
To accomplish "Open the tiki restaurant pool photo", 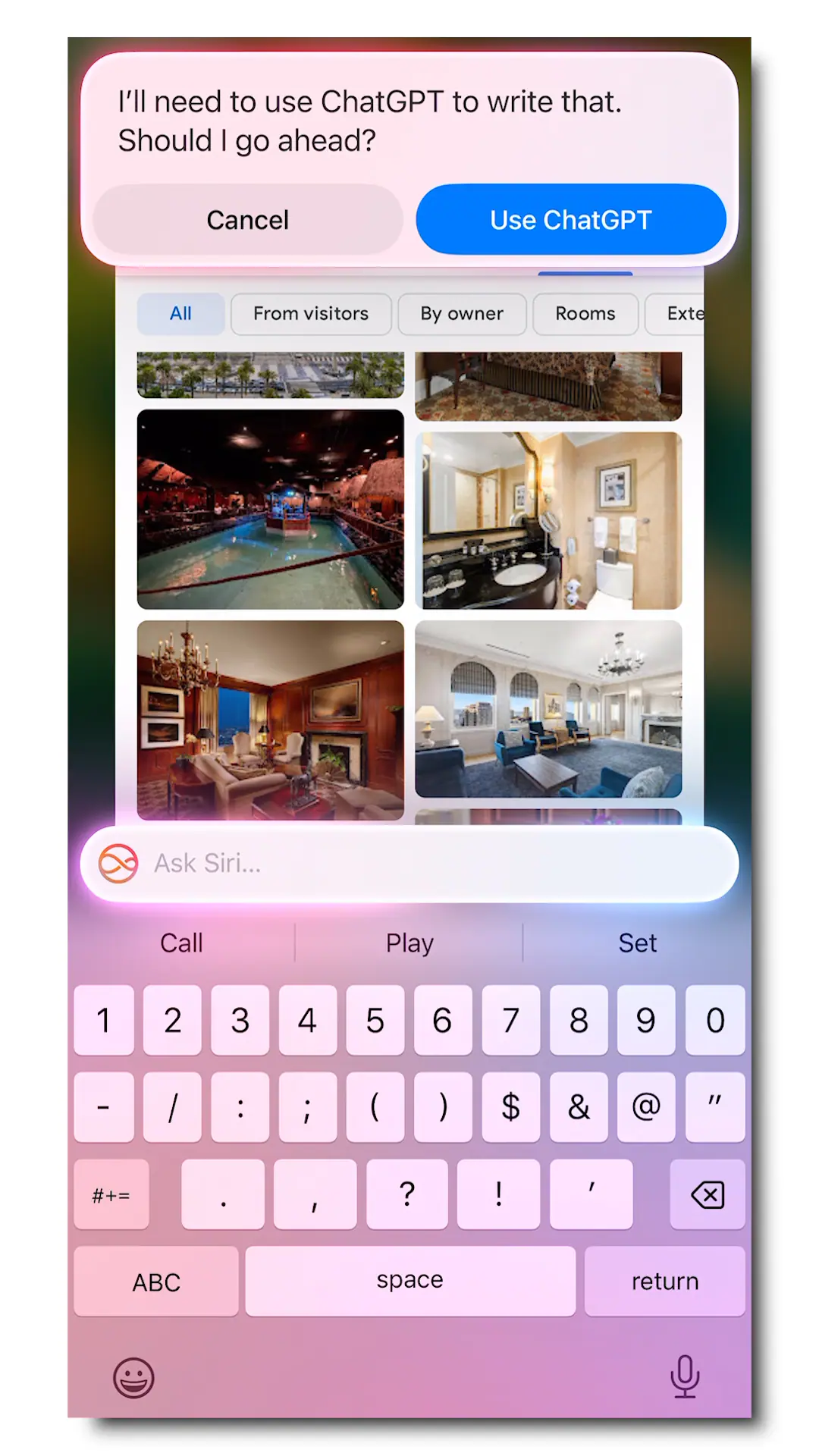I will pos(270,509).
